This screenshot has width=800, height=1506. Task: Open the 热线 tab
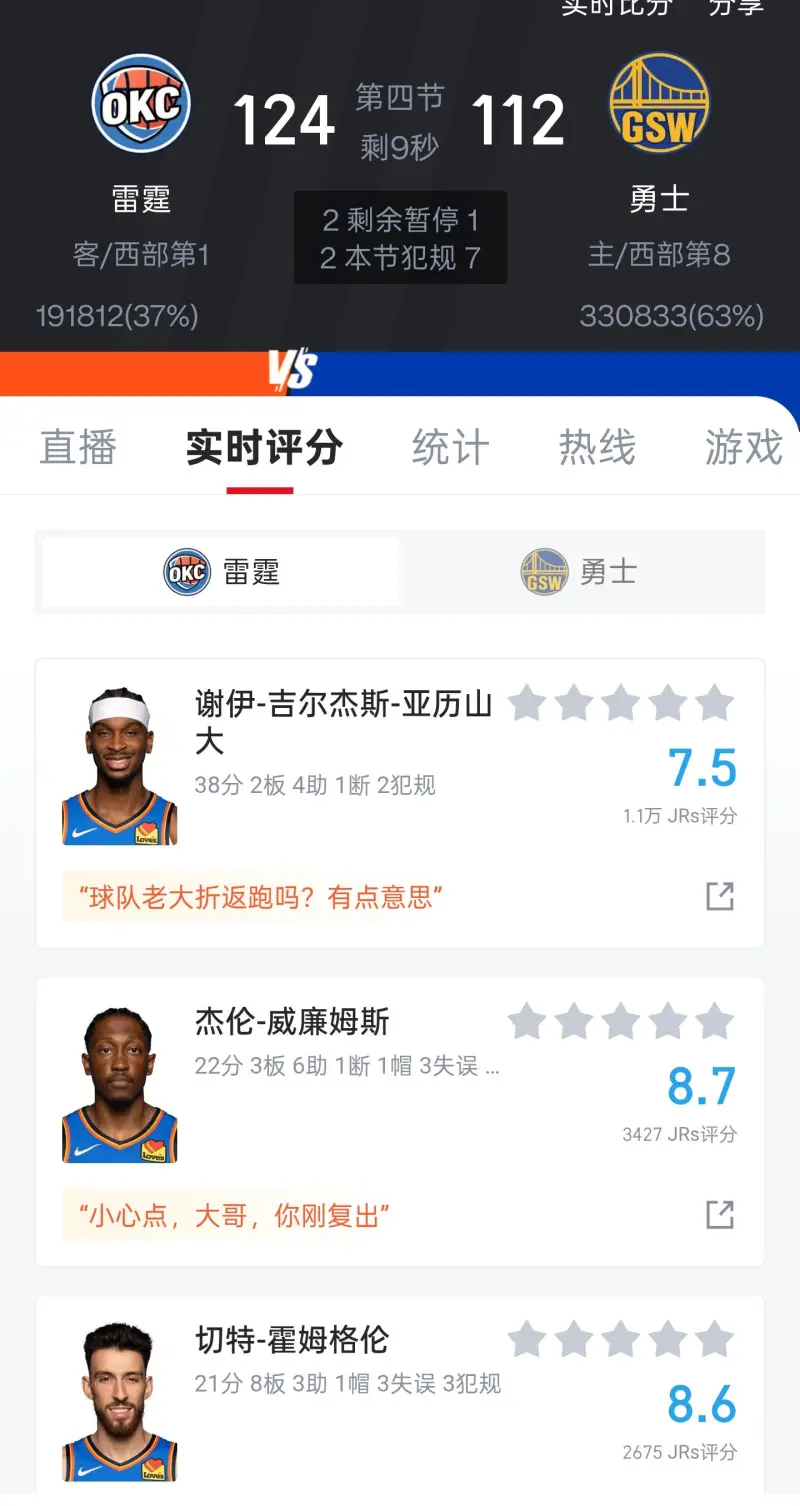point(597,448)
